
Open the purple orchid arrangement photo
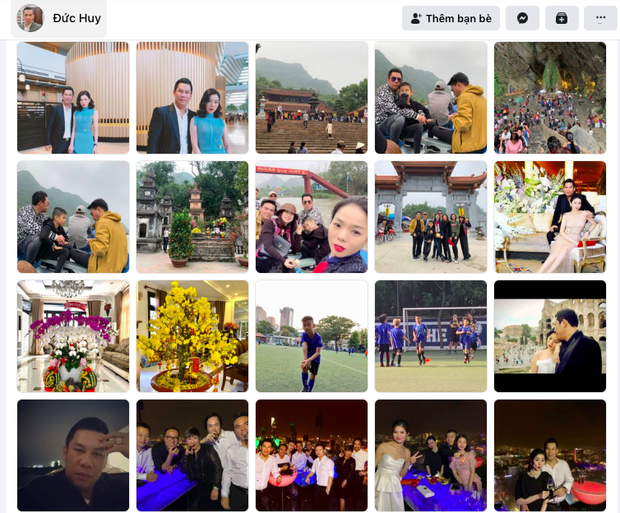[73, 336]
